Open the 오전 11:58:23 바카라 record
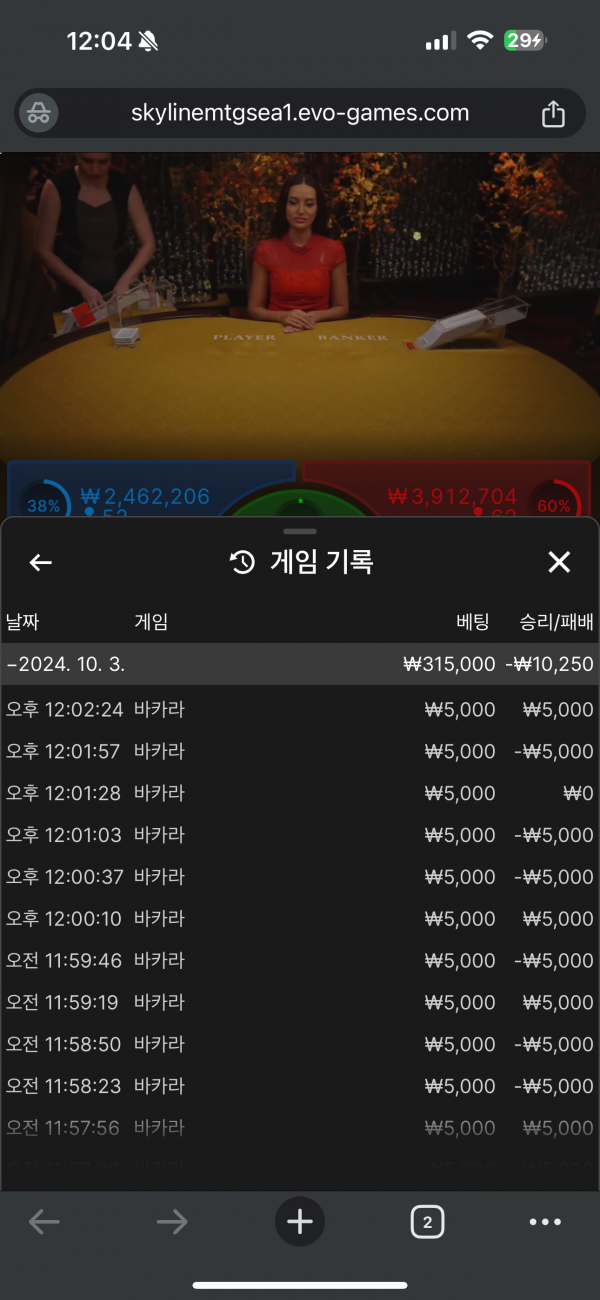 tap(300, 1086)
